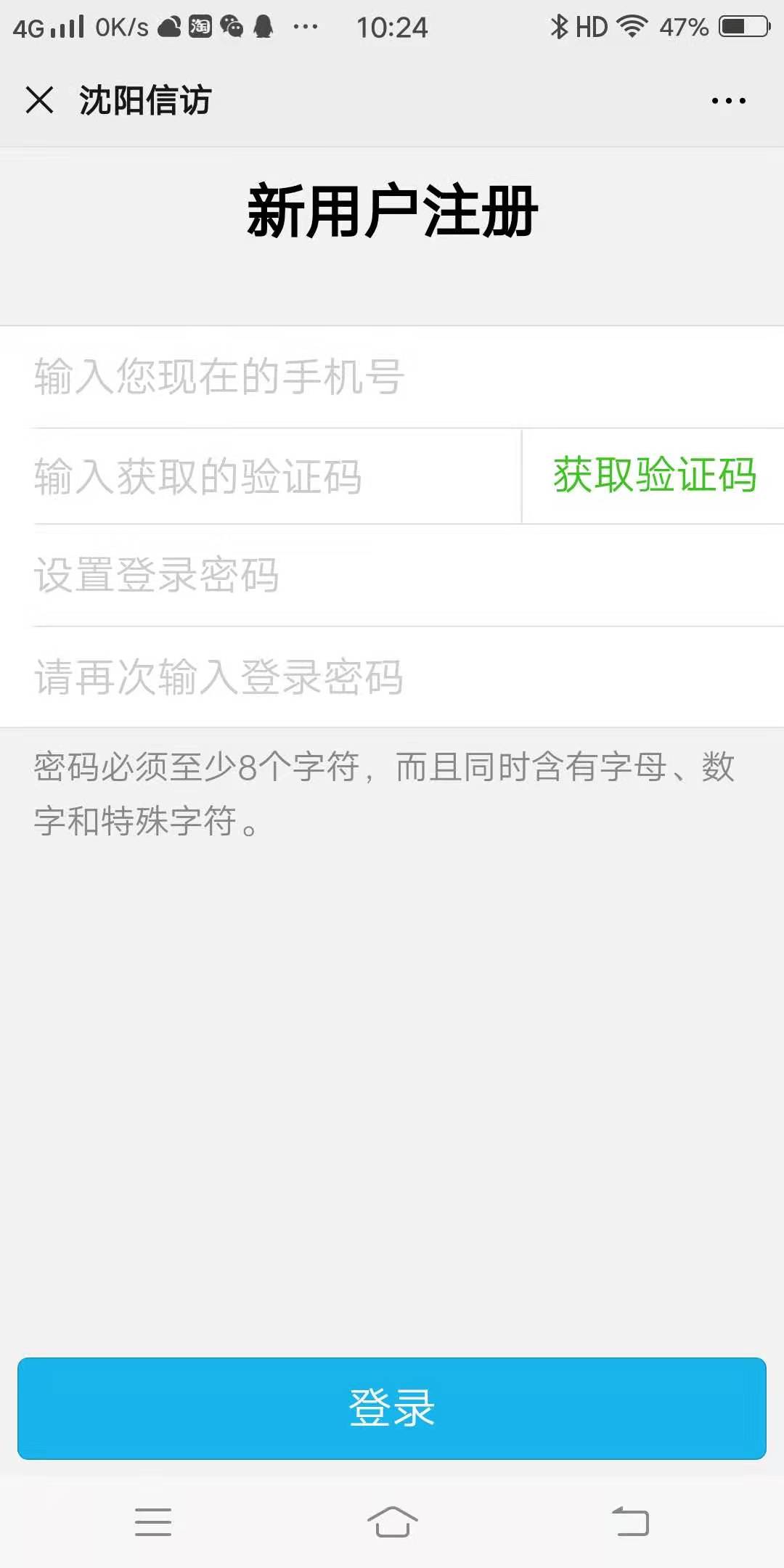
Task: Focus the 输入您现在的手机号 phone number field
Action: pyautogui.click(x=392, y=377)
